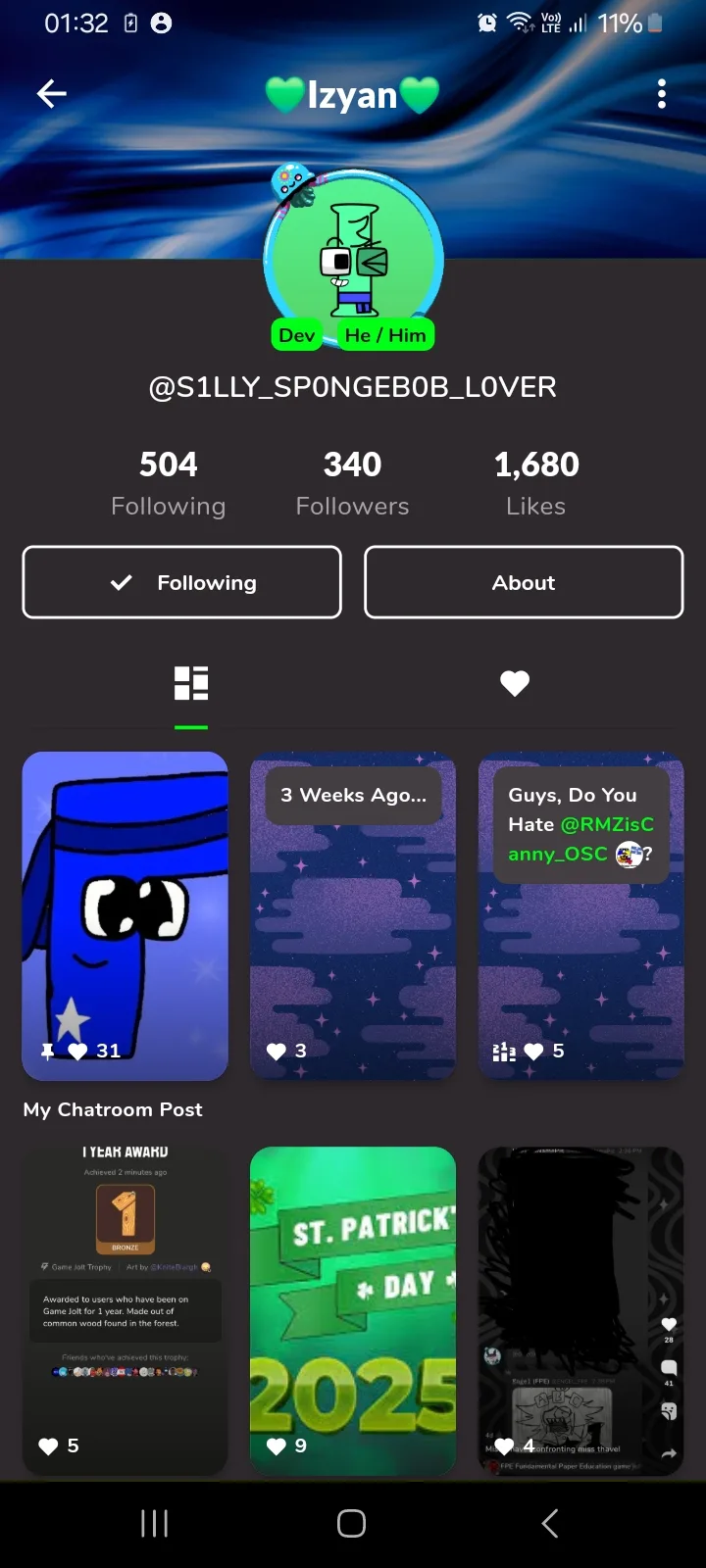The image size is (706, 1568).
Task: Open the blacked-out screenshot post
Action: pos(580,1311)
